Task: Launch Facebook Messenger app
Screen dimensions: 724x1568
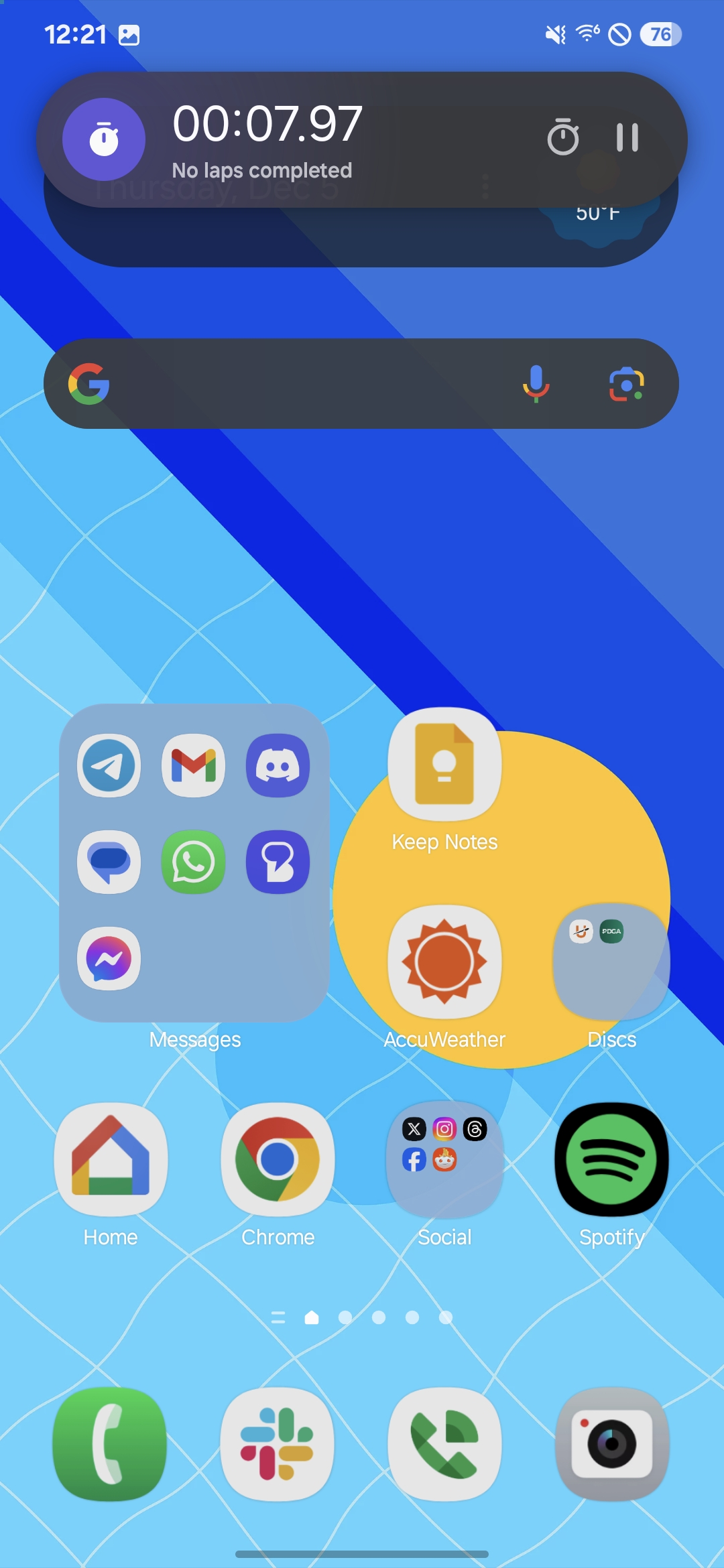Action: [109, 959]
